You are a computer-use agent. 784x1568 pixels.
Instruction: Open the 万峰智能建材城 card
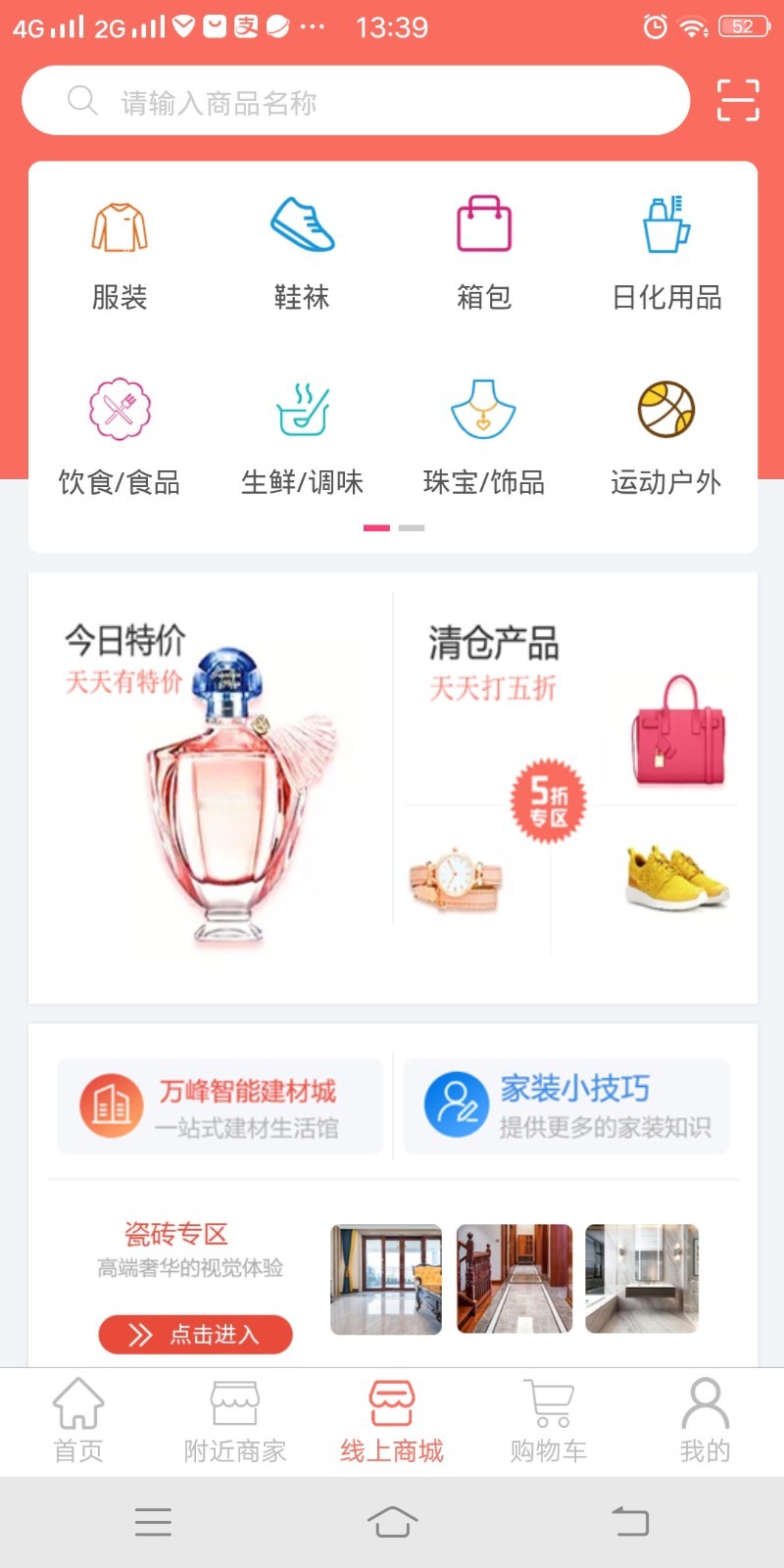[x=220, y=1106]
